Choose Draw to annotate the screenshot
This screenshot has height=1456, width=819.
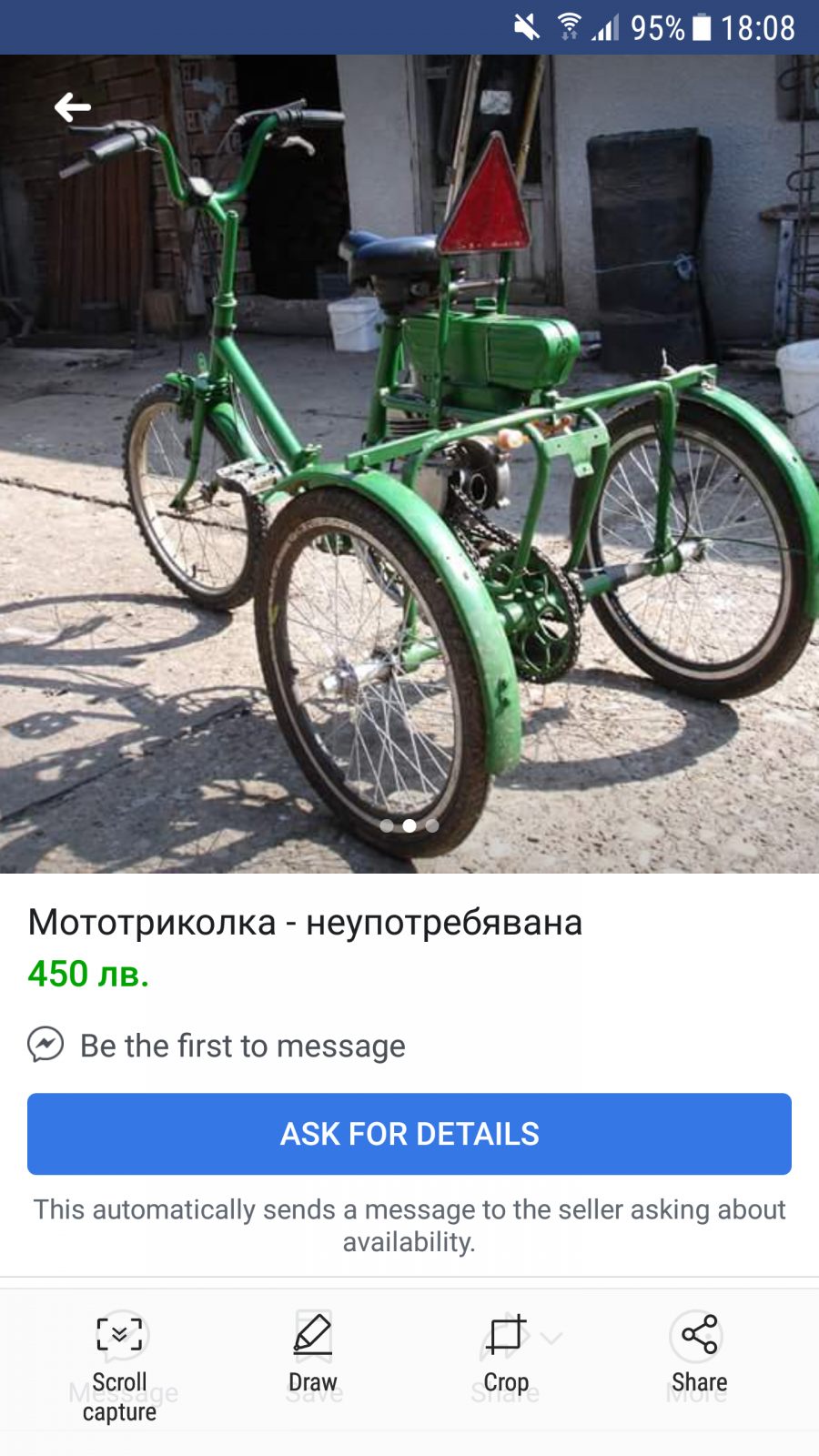pyautogui.click(x=313, y=1354)
